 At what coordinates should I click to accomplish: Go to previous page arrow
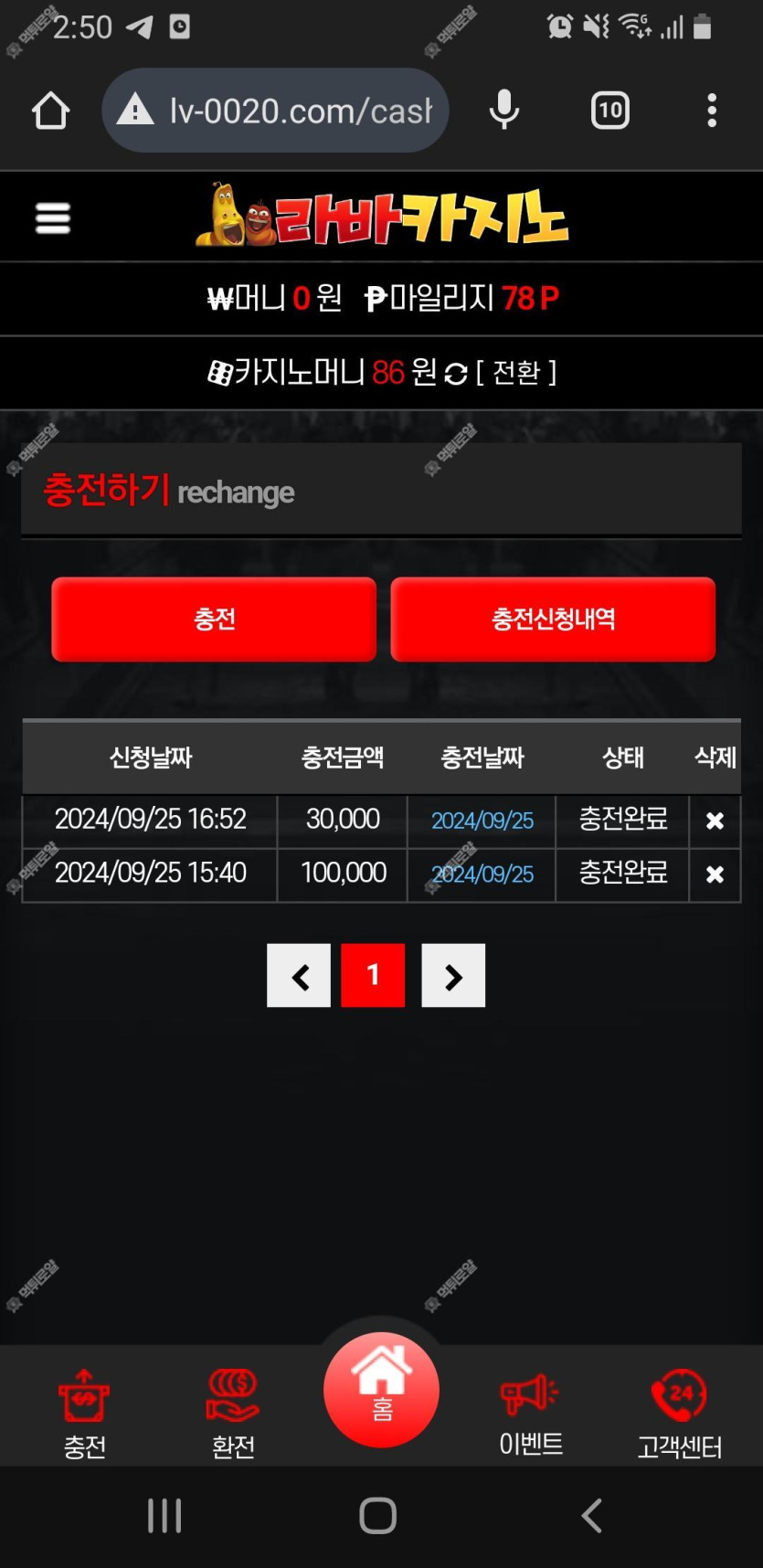coord(299,976)
